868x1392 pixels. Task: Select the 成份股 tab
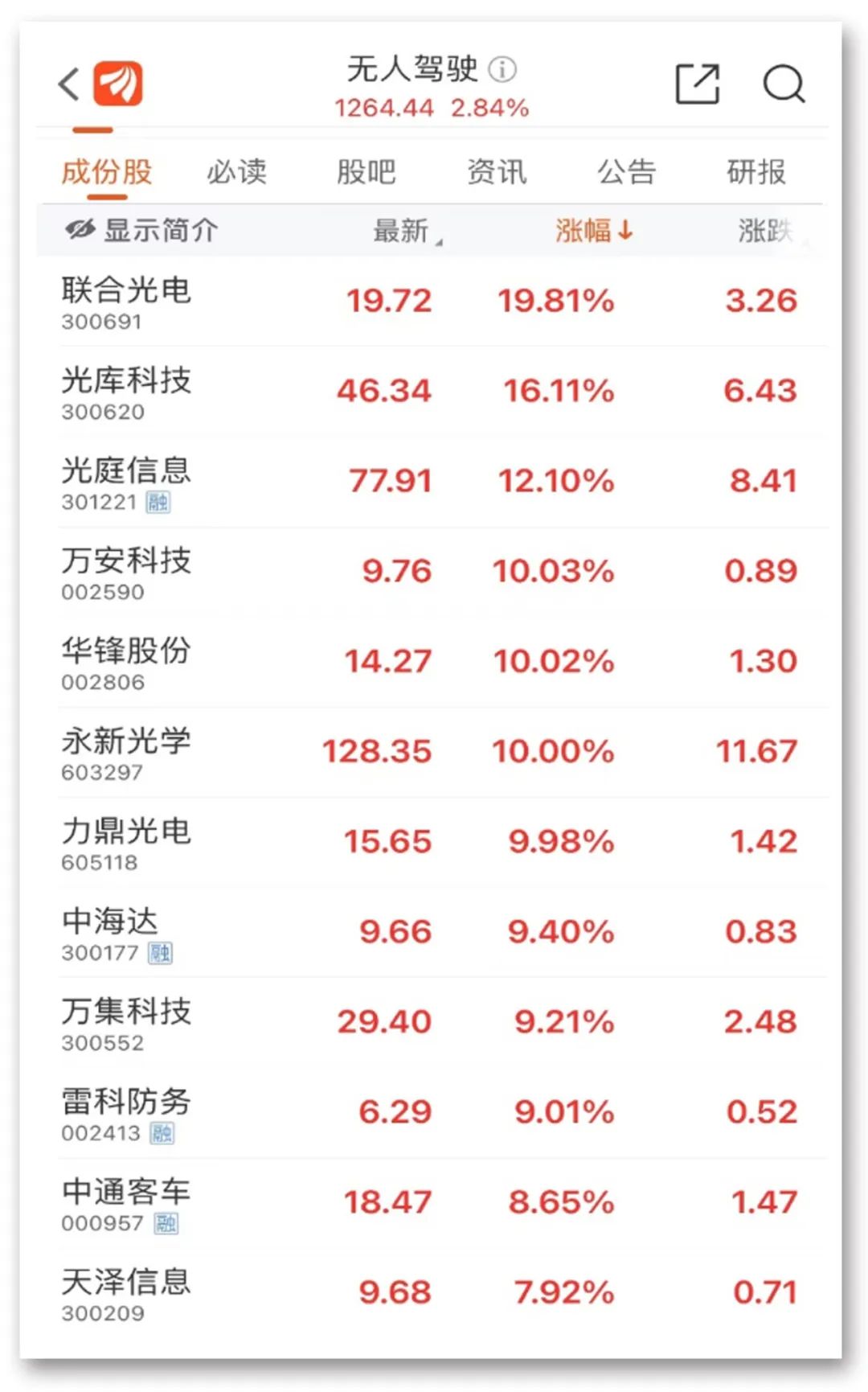pos(107,171)
